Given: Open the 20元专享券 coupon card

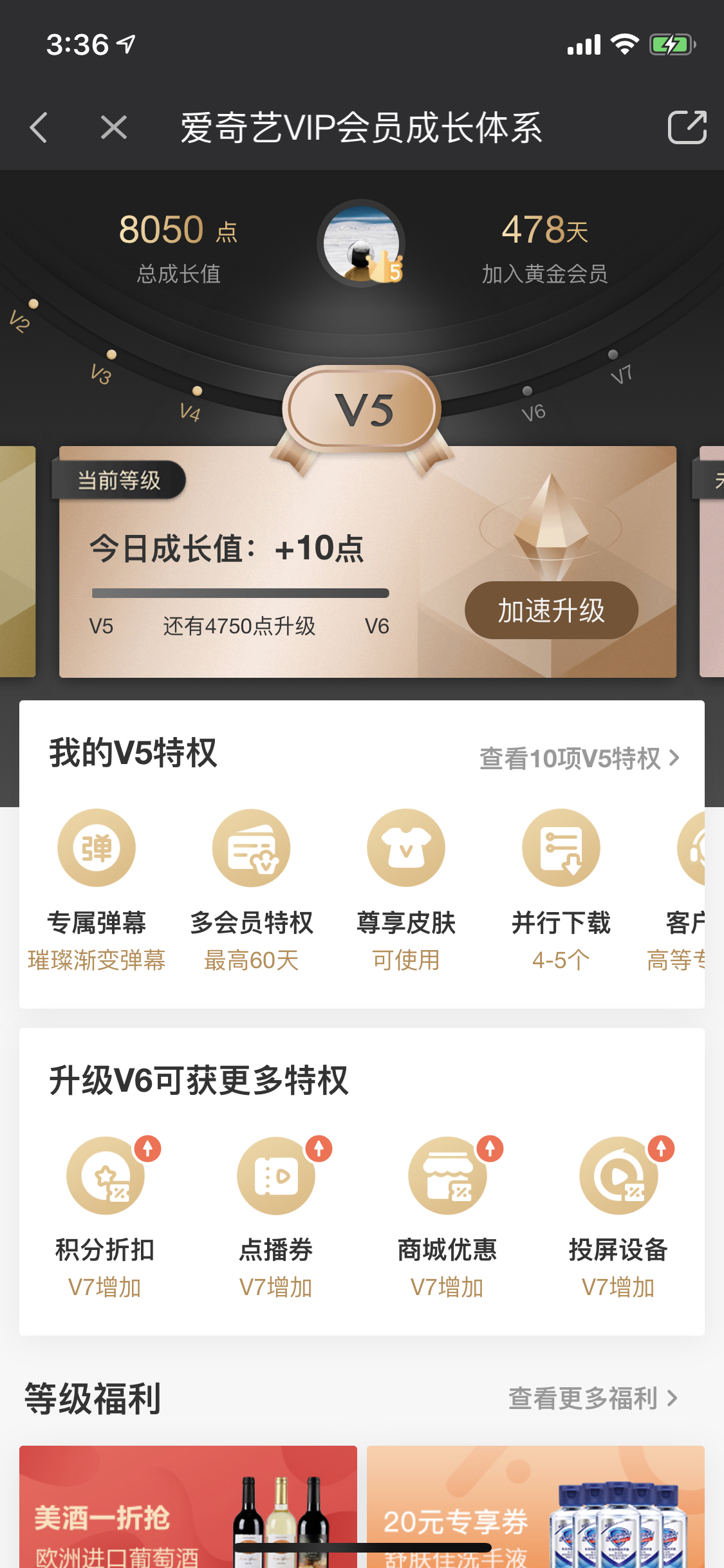Looking at the screenshot, I should pyautogui.click(x=535, y=1506).
